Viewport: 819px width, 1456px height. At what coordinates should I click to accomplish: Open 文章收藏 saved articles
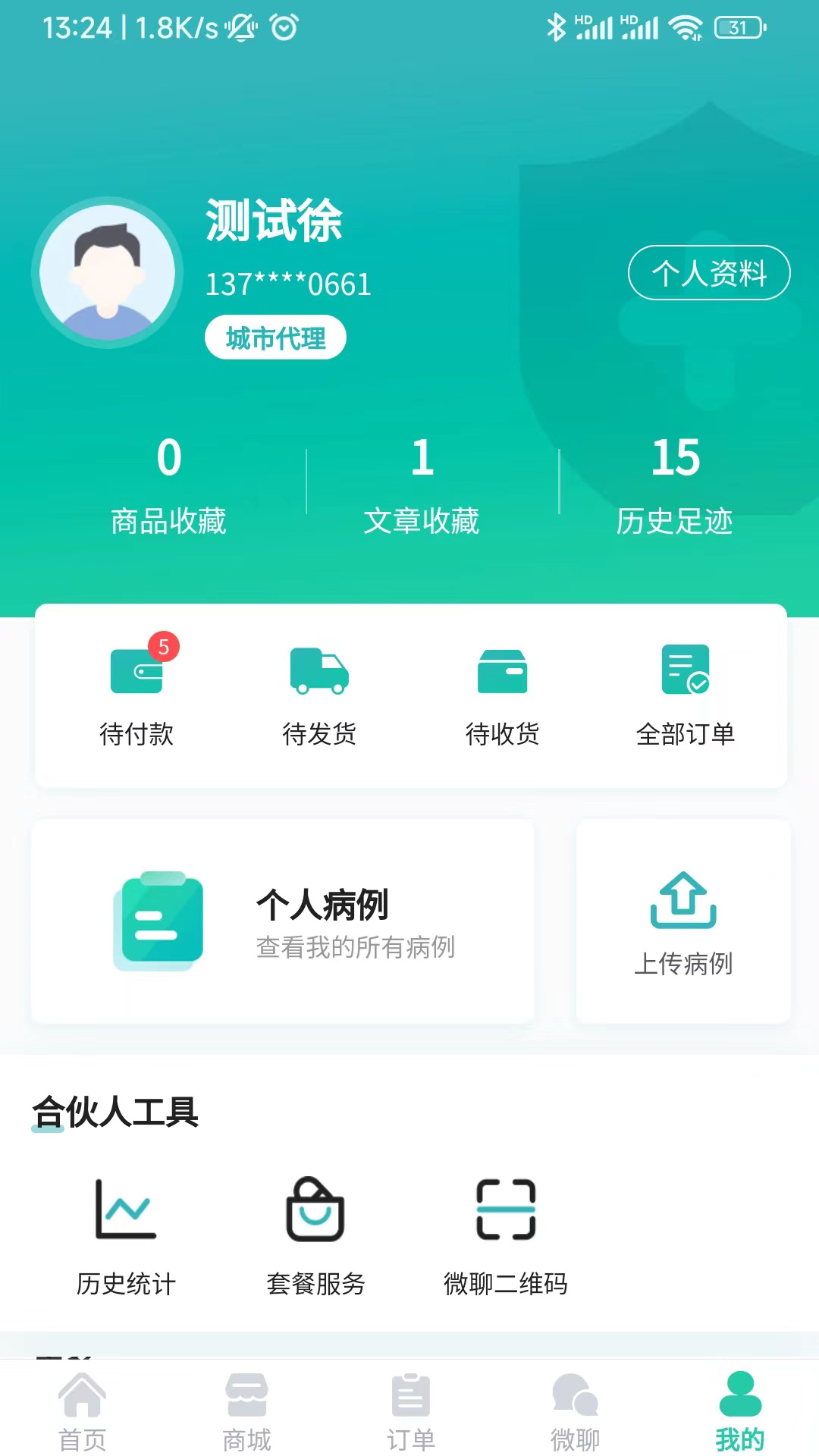tap(422, 485)
